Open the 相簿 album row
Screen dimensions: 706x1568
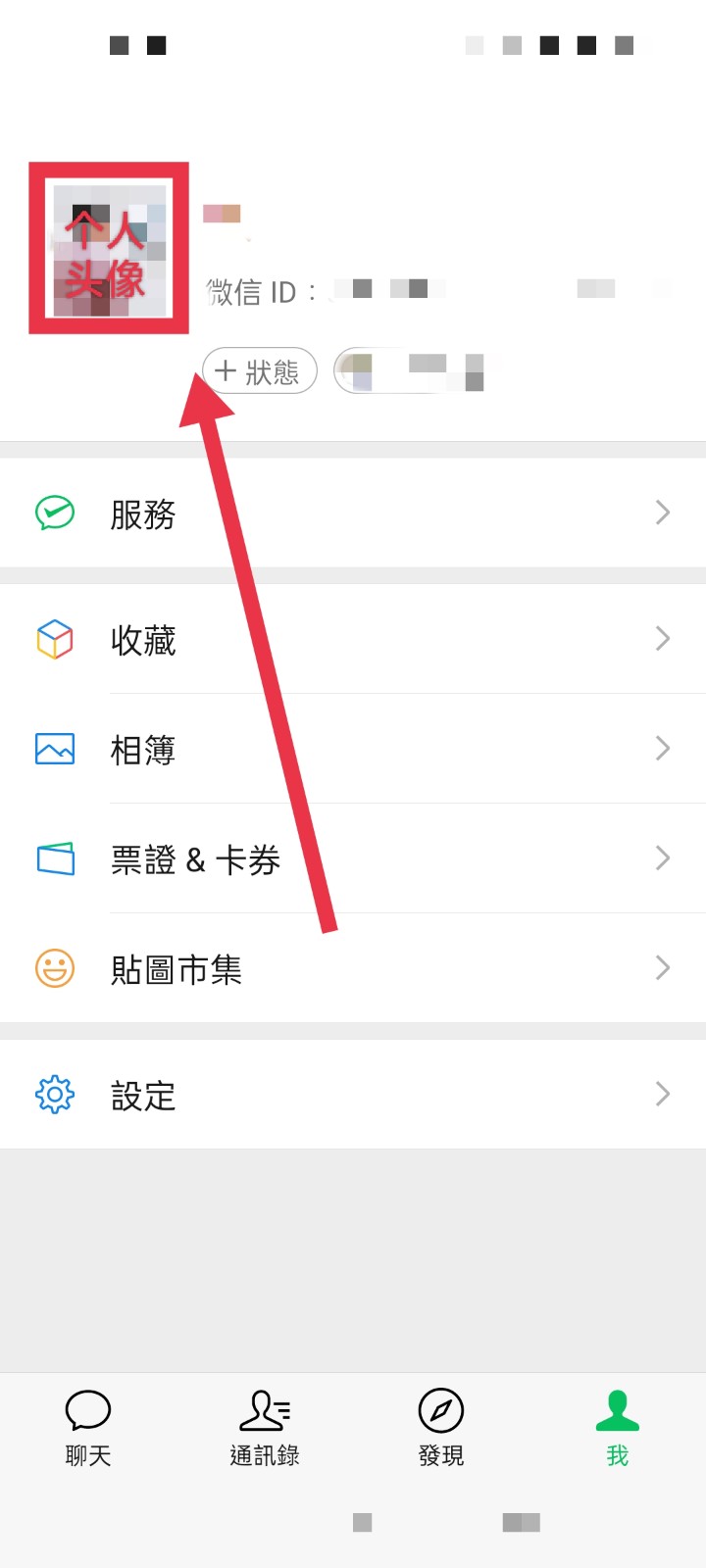coord(353,749)
